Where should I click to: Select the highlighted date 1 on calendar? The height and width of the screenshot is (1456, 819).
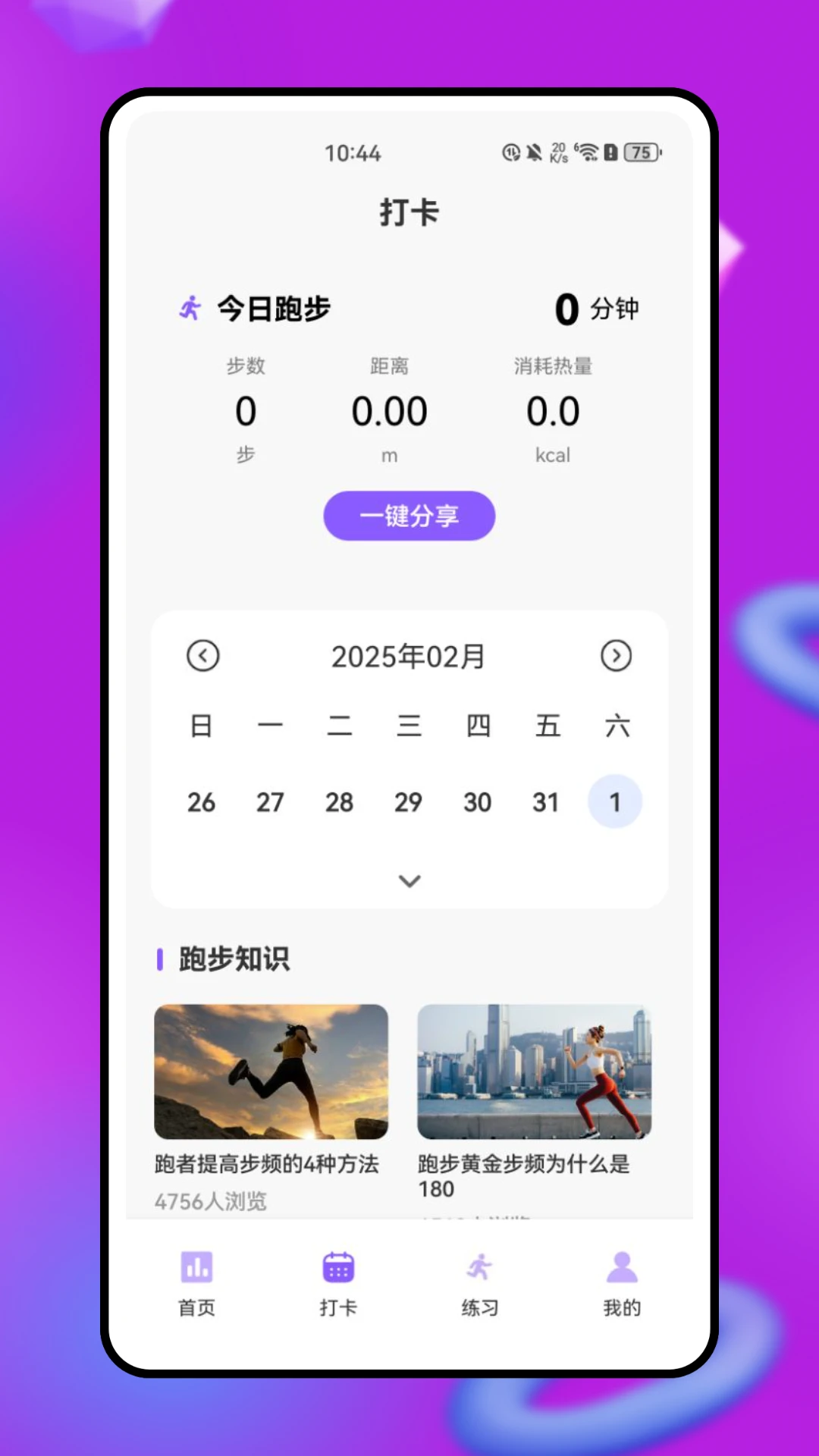click(615, 802)
